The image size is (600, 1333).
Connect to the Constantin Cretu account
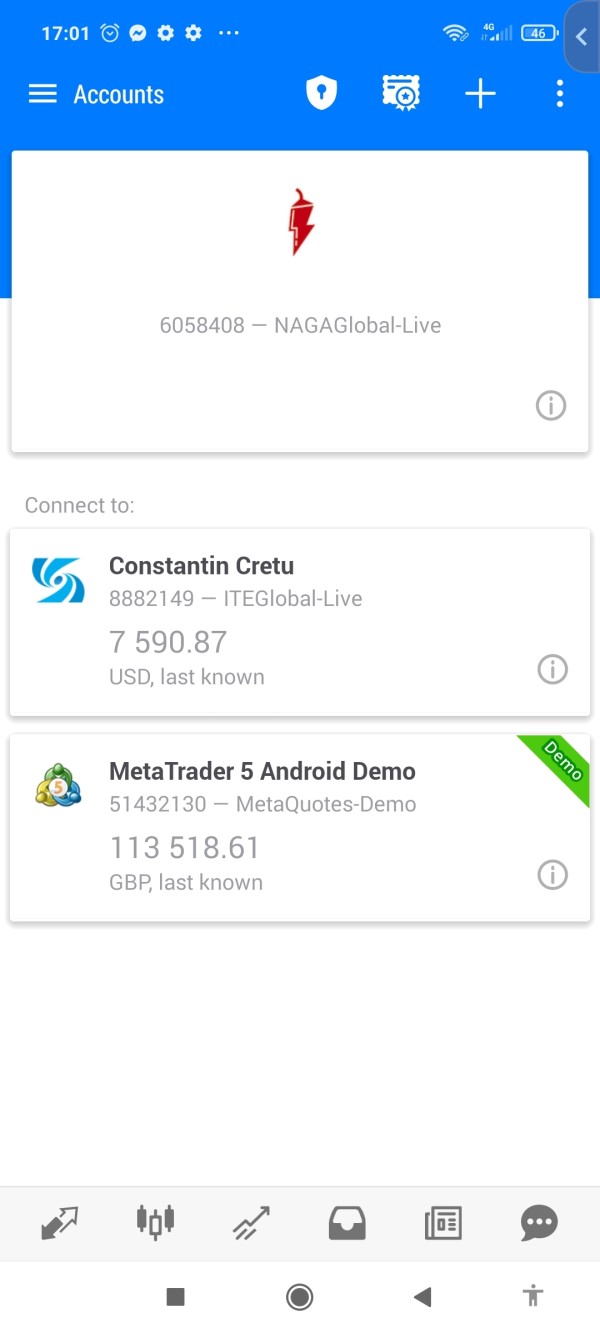(300, 622)
